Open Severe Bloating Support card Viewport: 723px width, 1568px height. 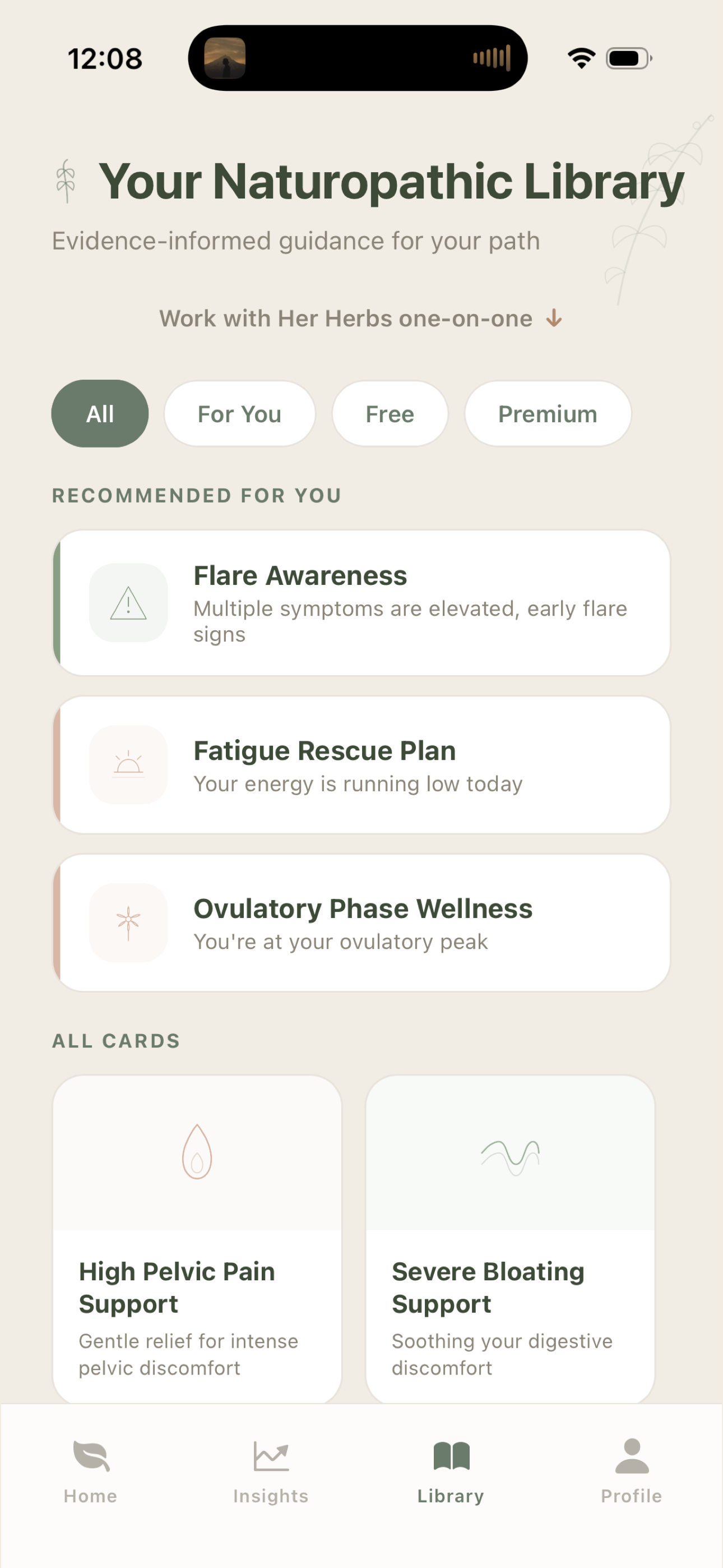tap(510, 1239)
